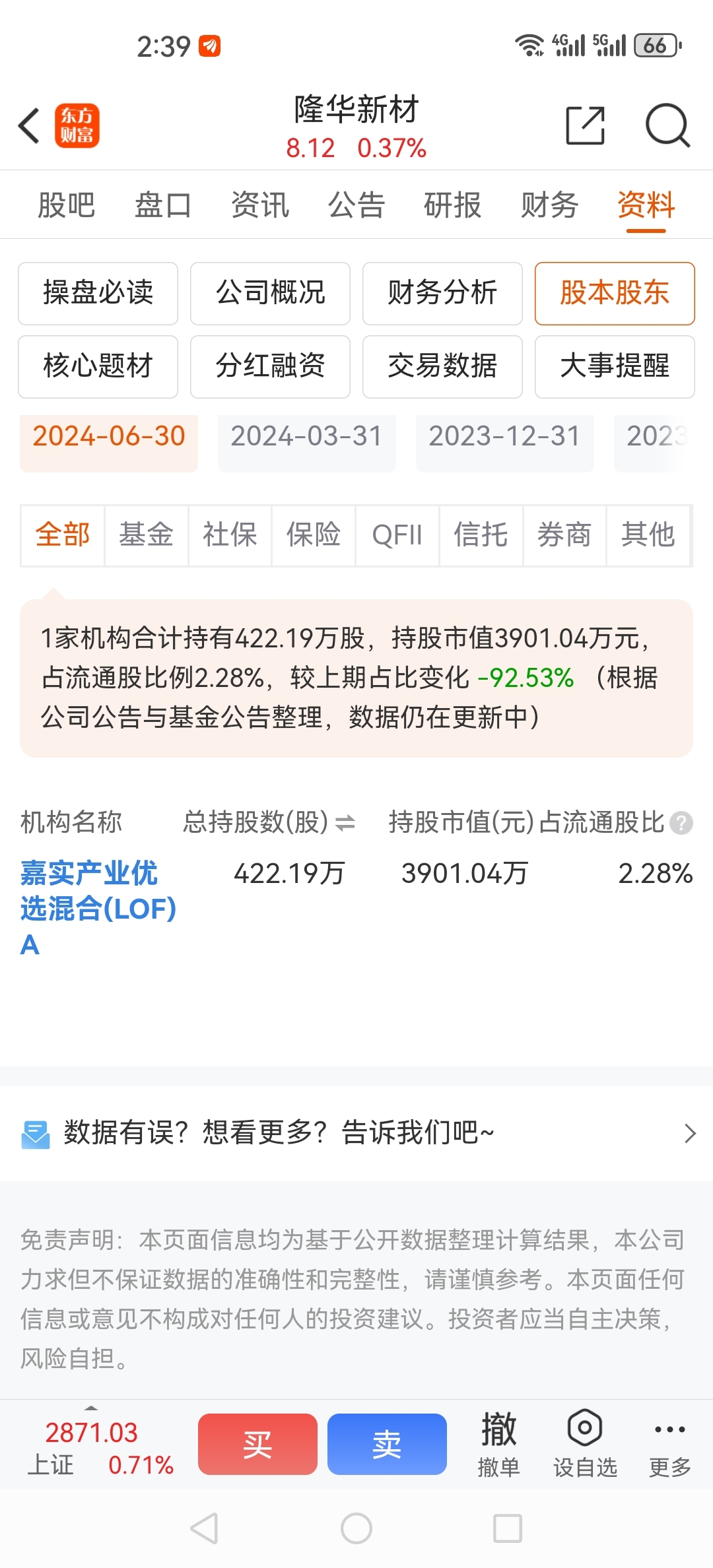Share this stock page

586,125
